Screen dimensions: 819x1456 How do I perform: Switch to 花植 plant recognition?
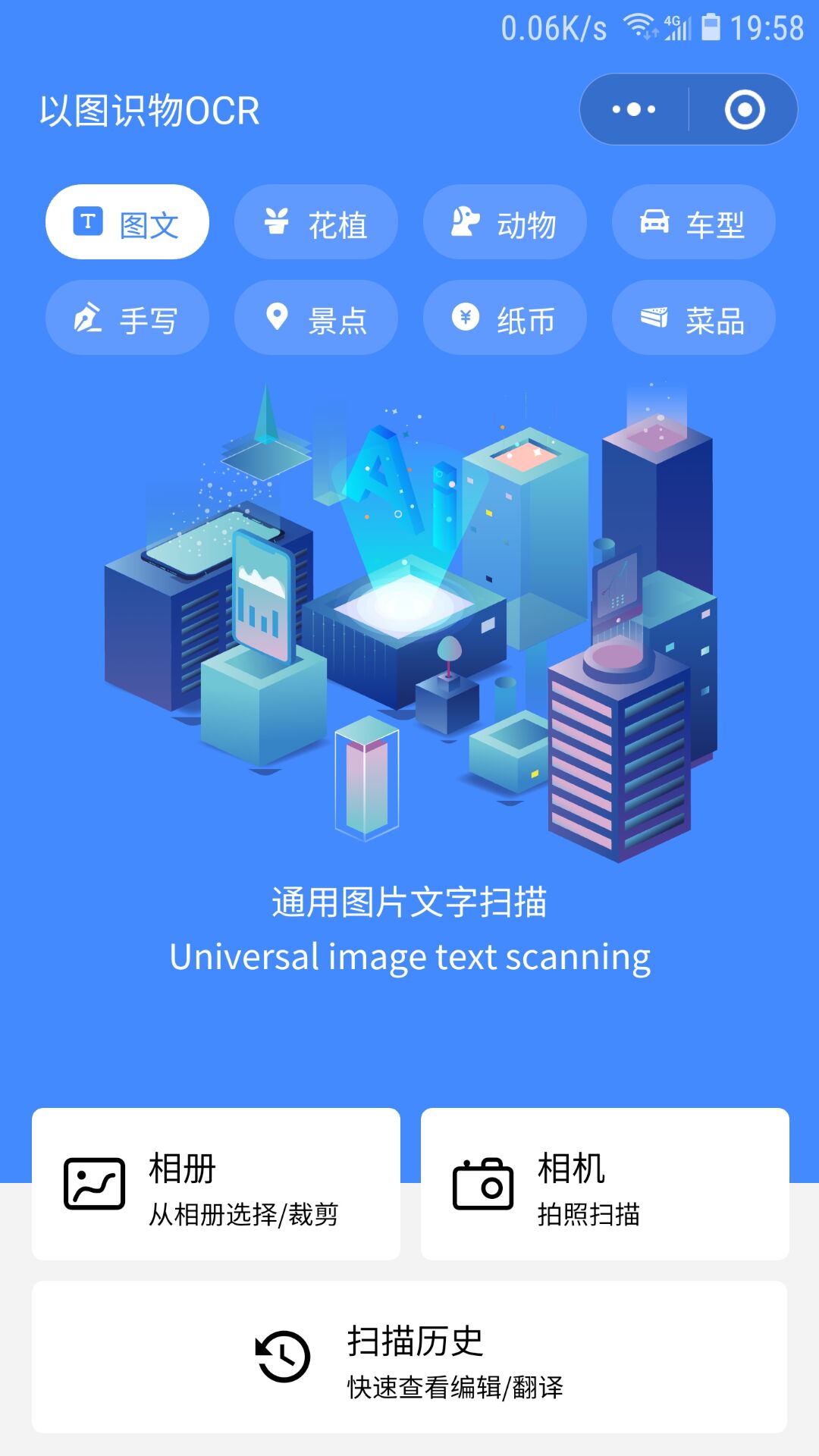point(316,222)
